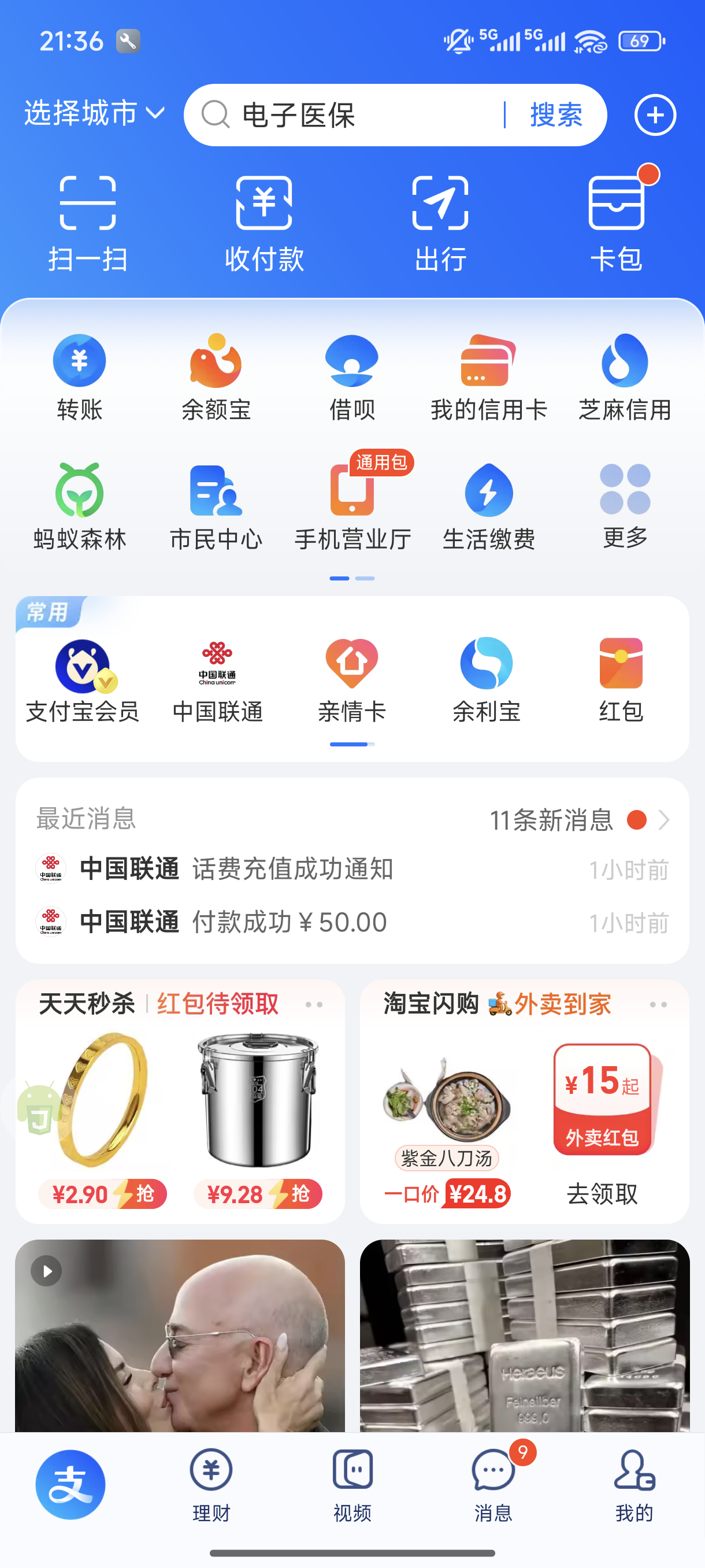This screenshot has height=1568, width=705.
Task: Show 更多 apps
Action: pyautogui.click(x=625, y=506)
